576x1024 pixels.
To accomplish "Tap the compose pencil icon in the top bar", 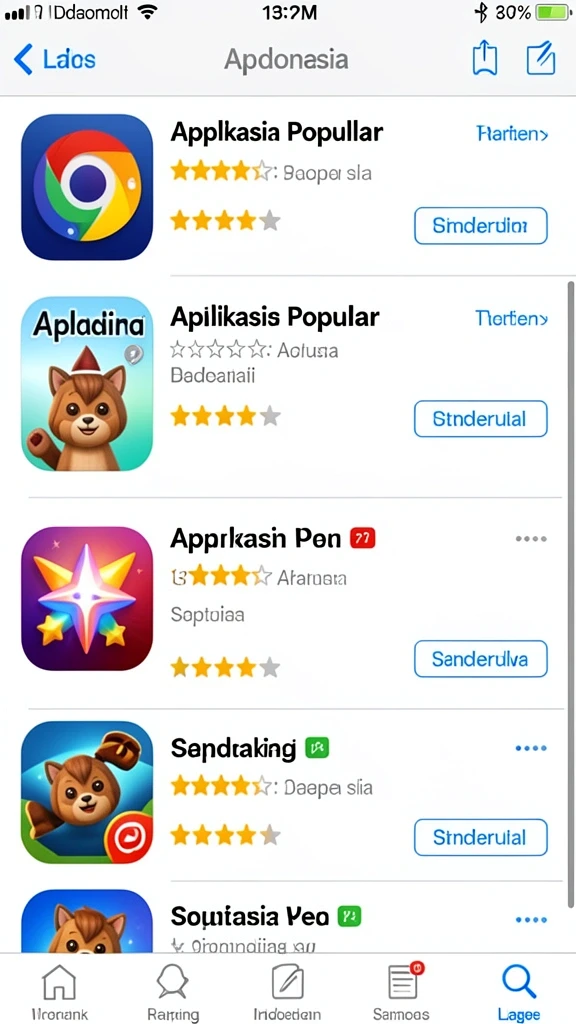I will pyautogui.click(x=541, y=59).
